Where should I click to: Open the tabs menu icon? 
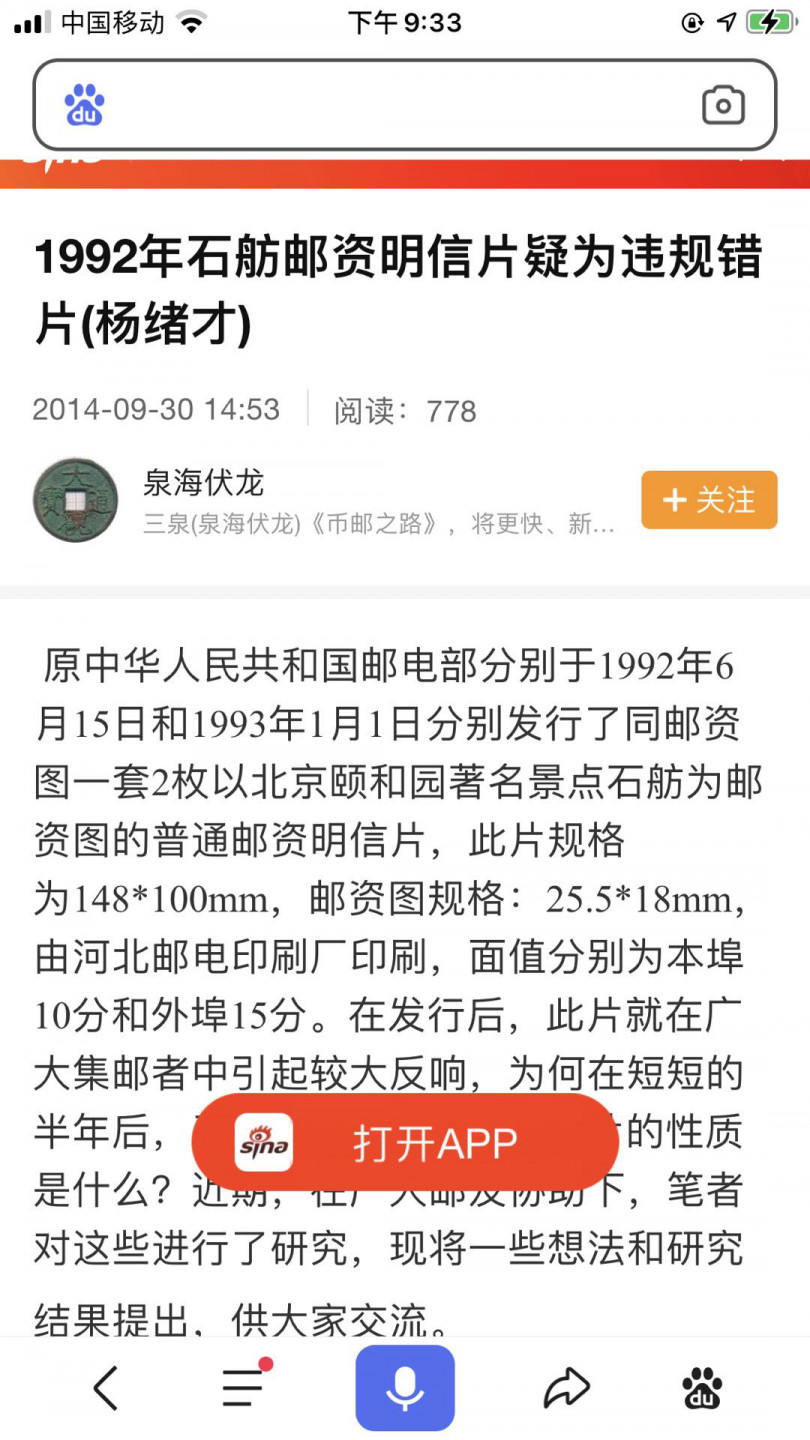243,1388
